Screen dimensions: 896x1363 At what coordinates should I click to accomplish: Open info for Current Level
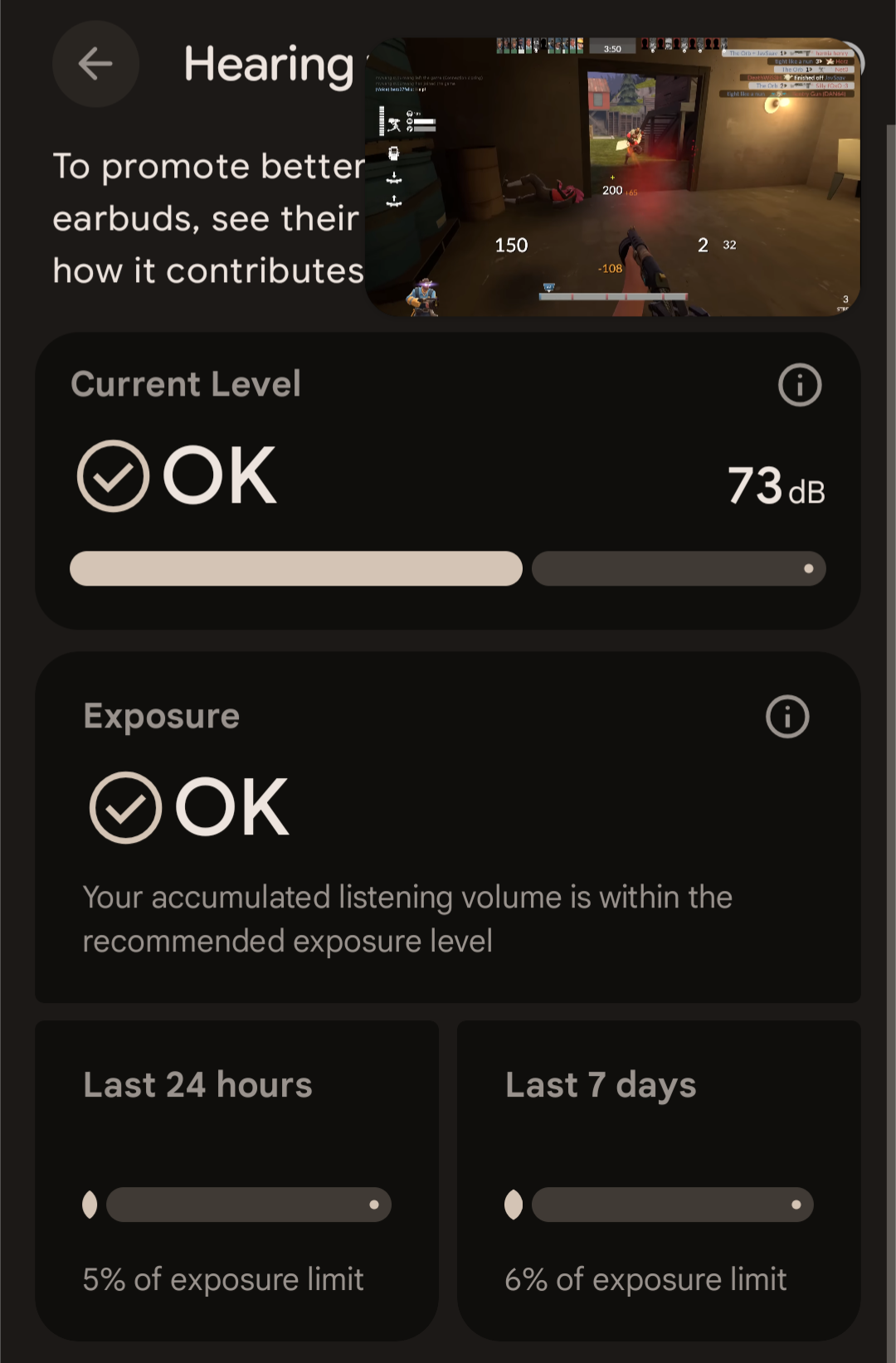pyautogui.click(x=800, y=385)
